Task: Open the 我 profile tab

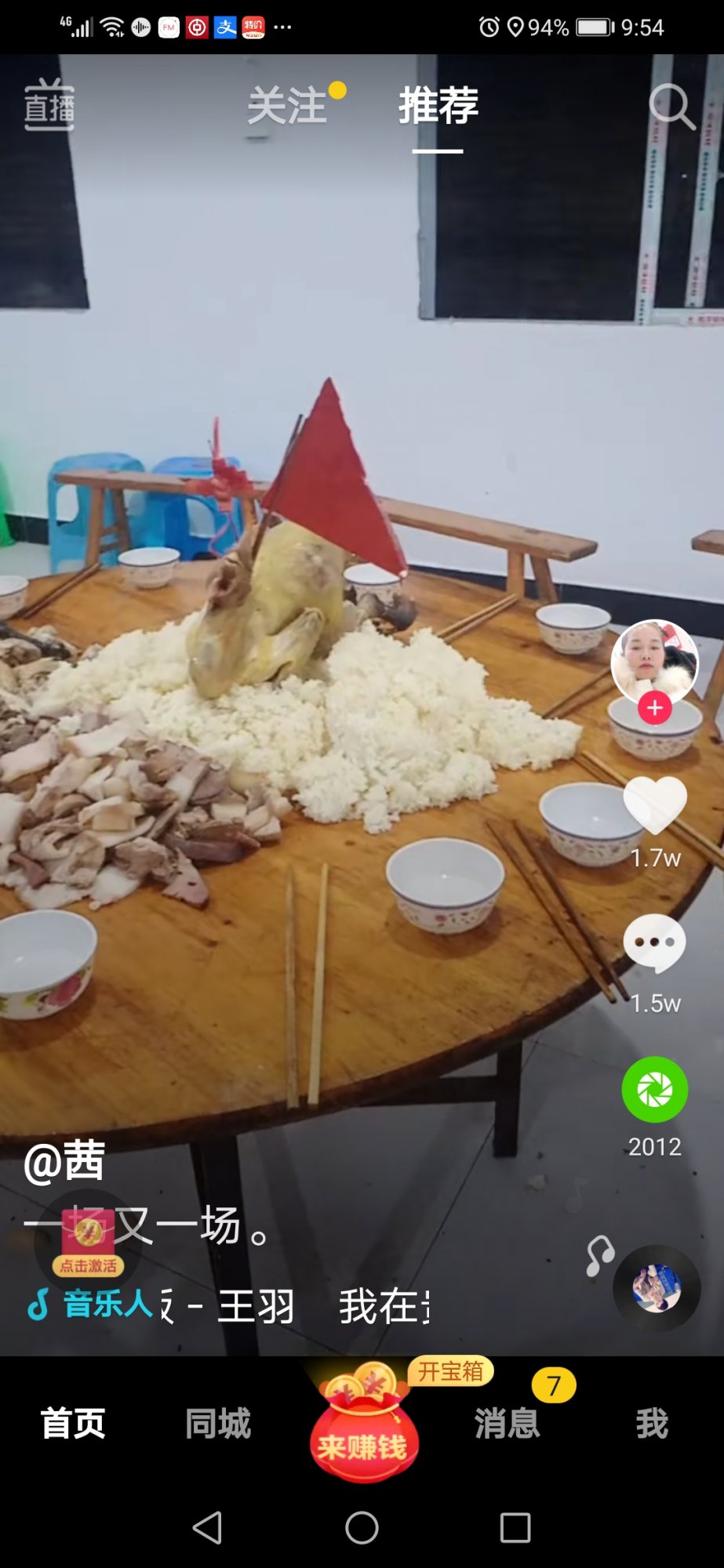Action: point(652,1423)
